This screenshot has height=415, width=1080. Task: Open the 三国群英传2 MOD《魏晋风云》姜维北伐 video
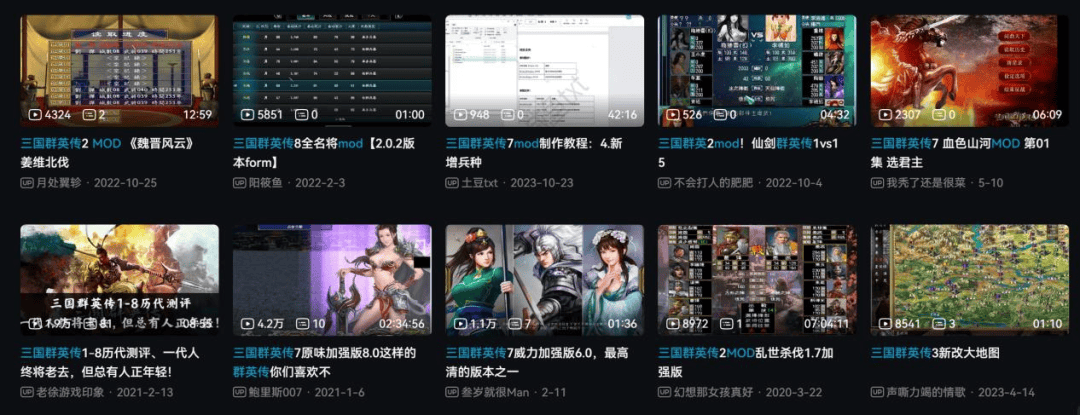(x=119, y=70)
